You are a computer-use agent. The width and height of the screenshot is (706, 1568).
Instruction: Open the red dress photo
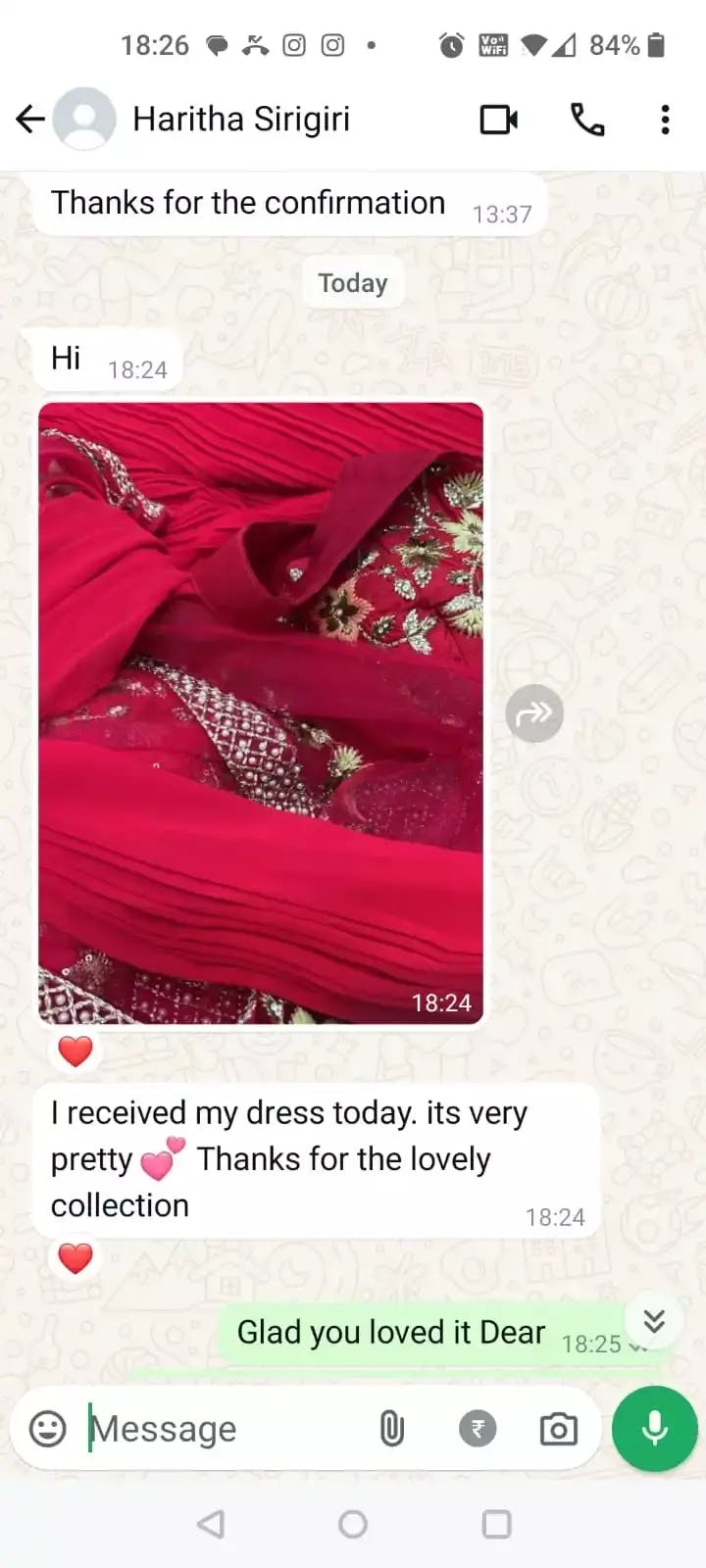coord(261,712)
